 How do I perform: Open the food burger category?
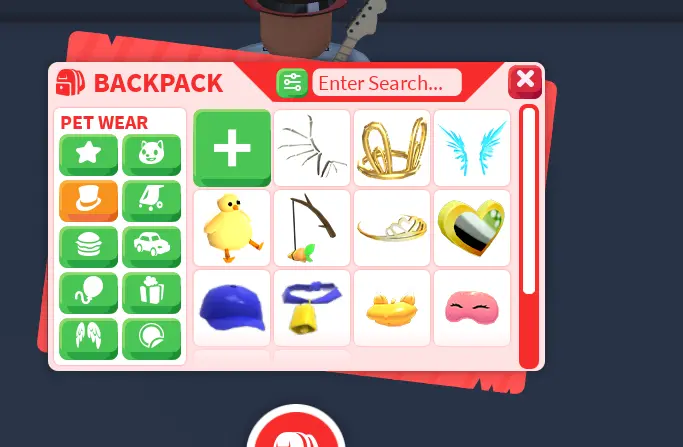tap(88, 247)
